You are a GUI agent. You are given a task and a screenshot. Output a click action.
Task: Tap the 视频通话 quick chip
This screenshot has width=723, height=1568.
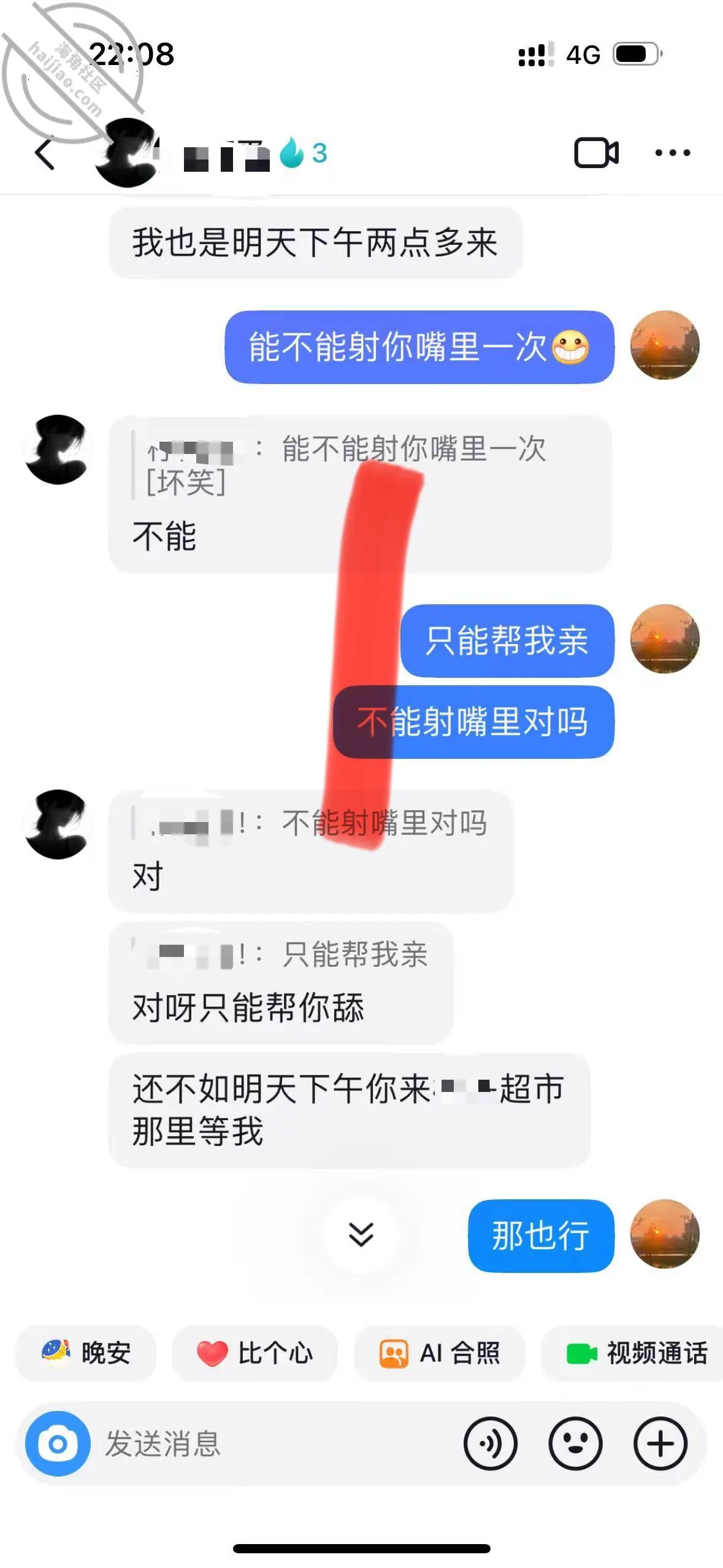pos(636,1353)
